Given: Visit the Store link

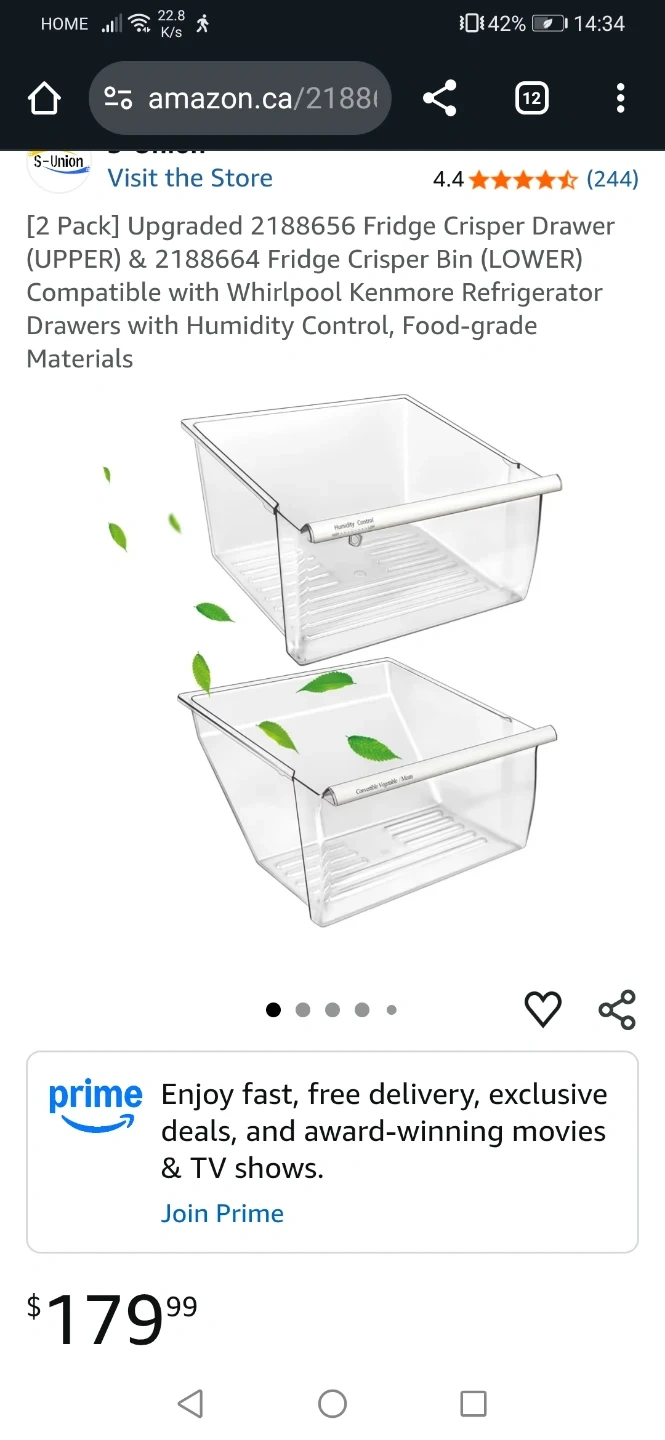Looking at the screenshot, I should coord(190,178).
